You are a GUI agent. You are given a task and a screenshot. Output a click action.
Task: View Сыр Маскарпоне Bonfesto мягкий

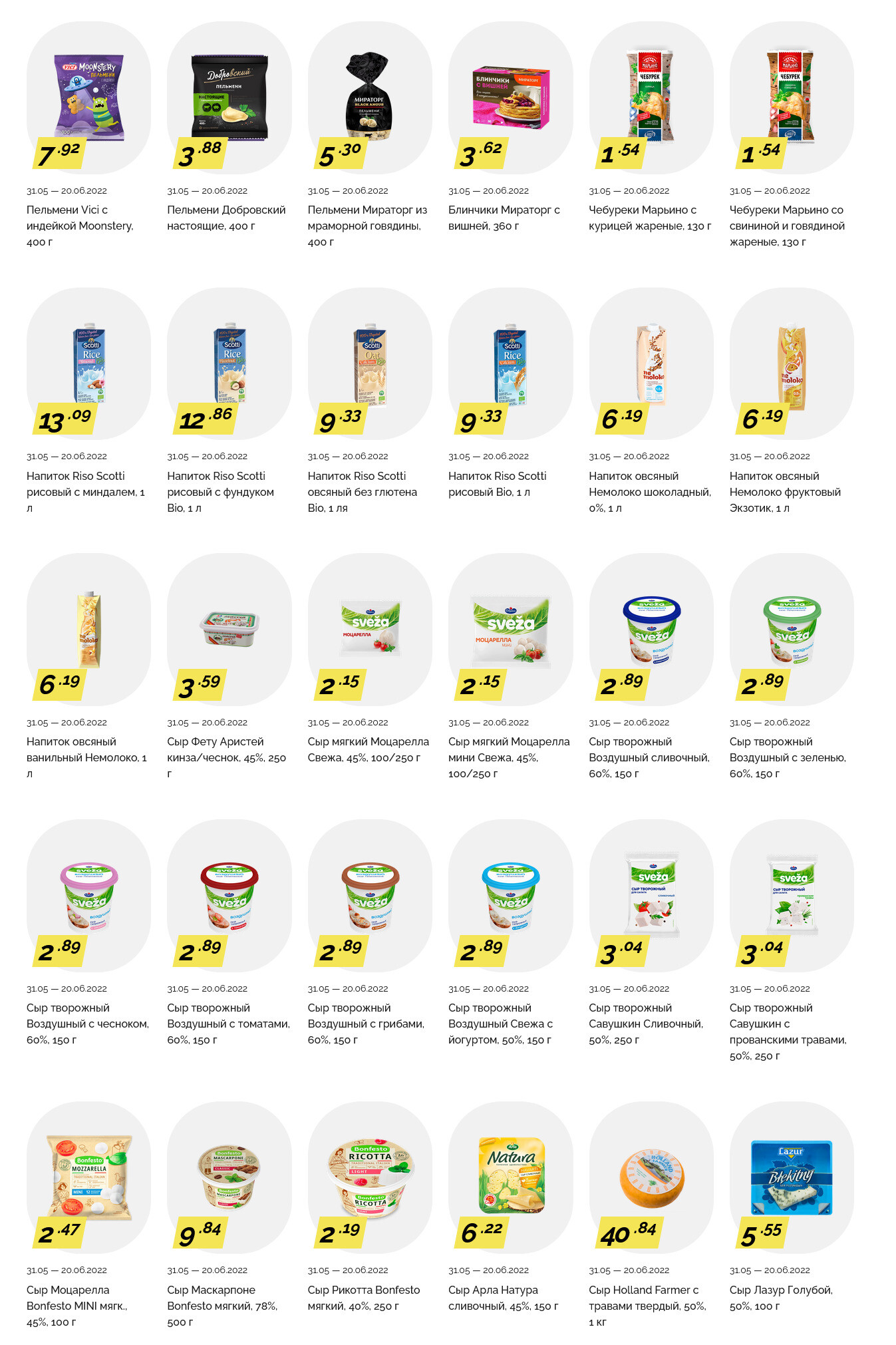tap(229, 1177)
